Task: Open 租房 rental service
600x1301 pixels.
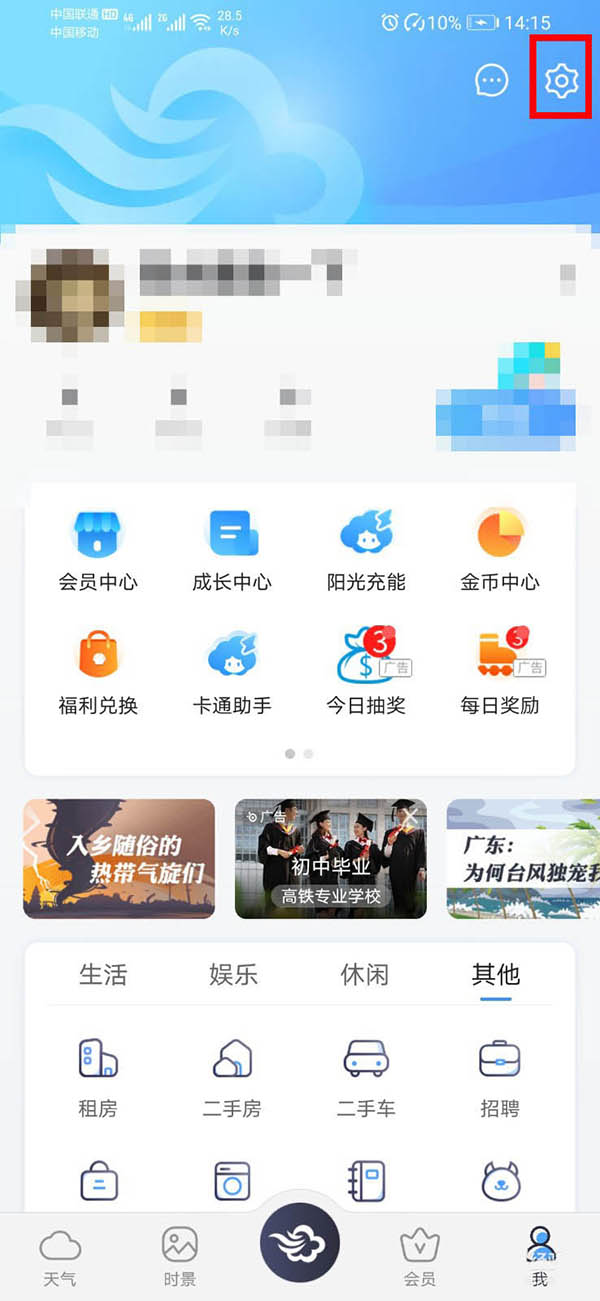Action: click(98, 1077)
